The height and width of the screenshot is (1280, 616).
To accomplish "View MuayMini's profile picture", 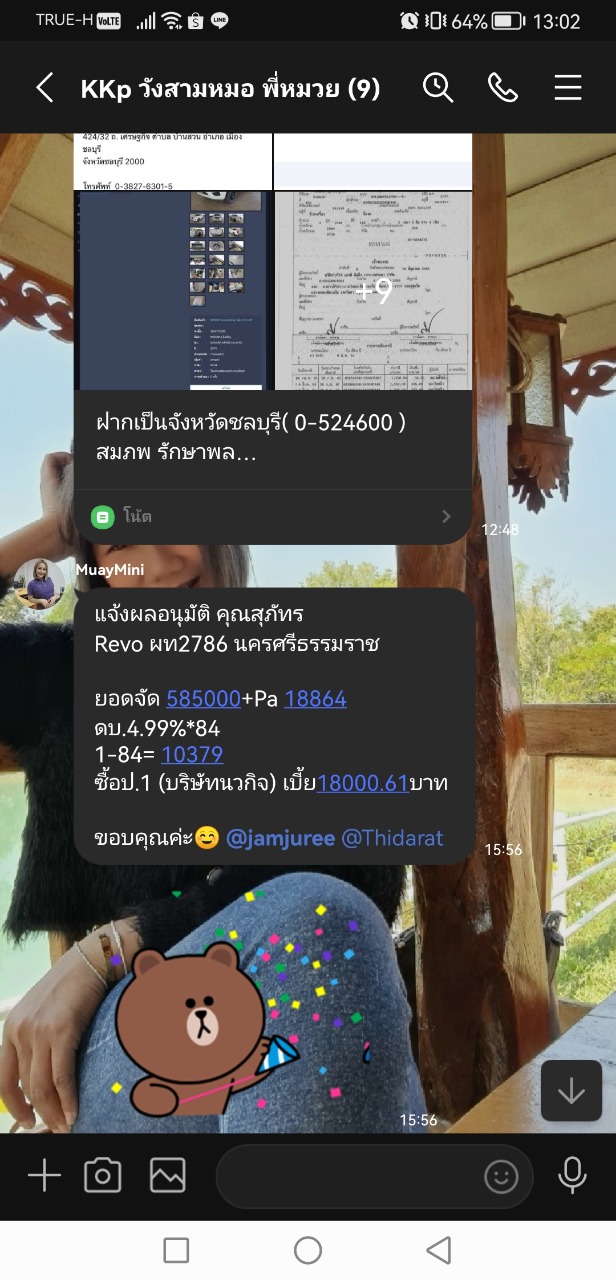I will (40, 585).
